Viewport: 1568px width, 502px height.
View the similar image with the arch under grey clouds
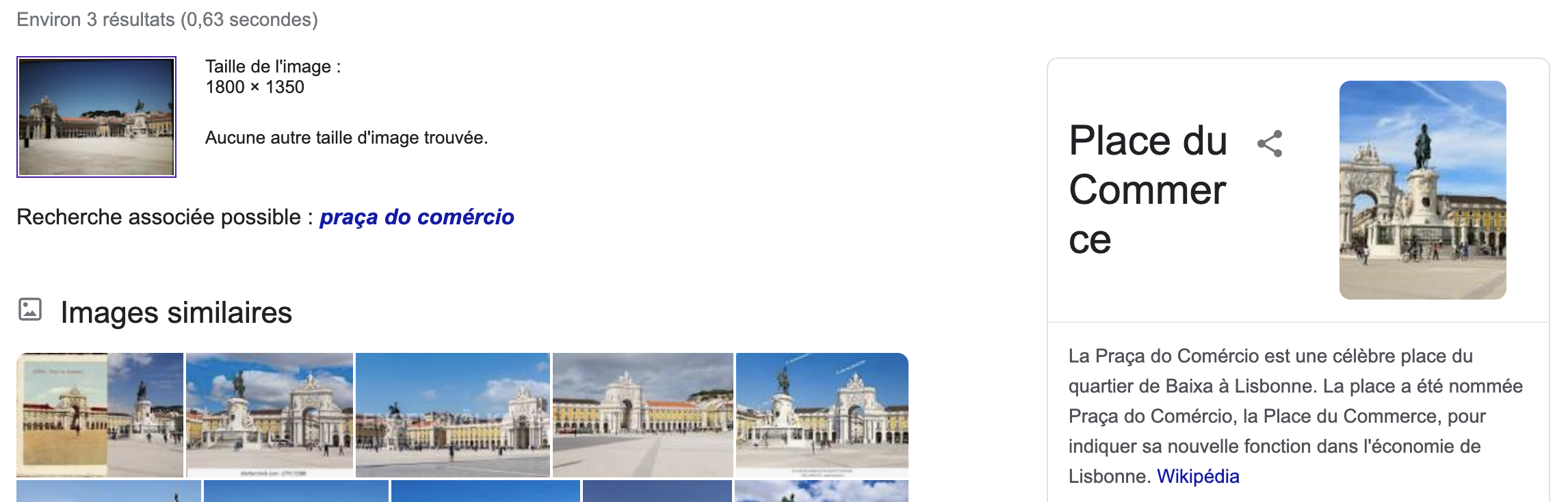(x=642, y=414)
